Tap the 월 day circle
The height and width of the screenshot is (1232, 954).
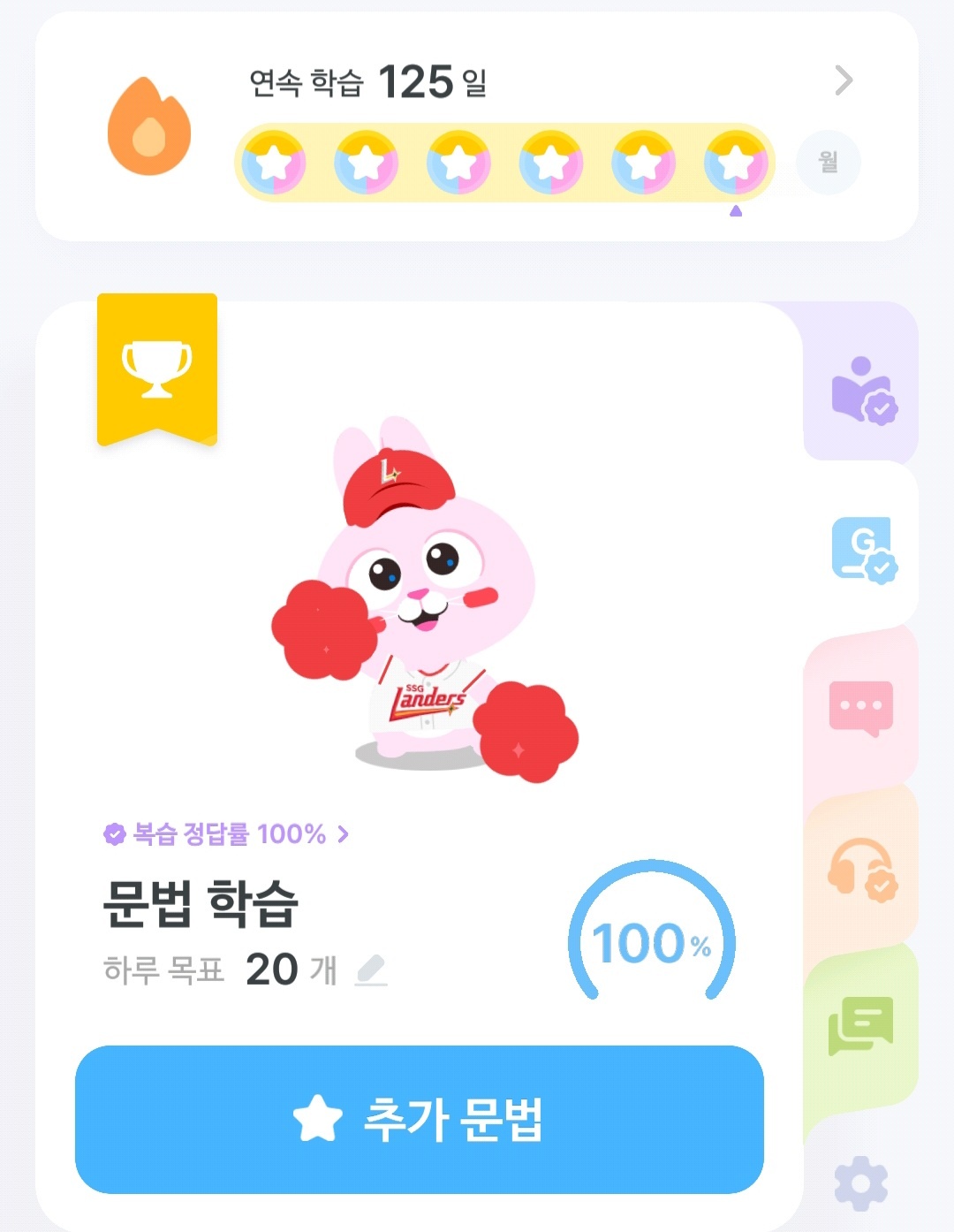[828, 162]
